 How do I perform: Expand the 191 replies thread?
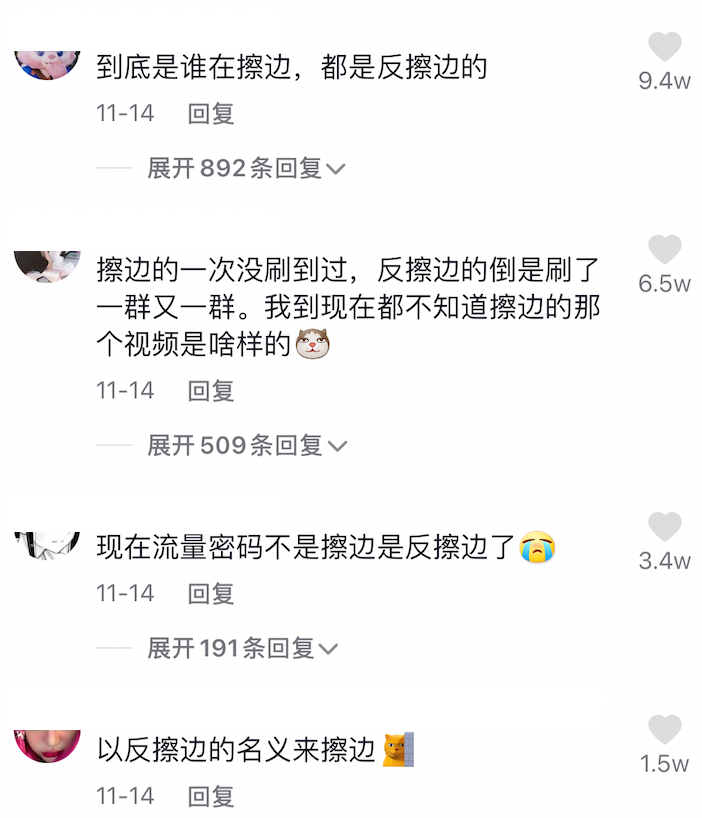coord(242,648)
